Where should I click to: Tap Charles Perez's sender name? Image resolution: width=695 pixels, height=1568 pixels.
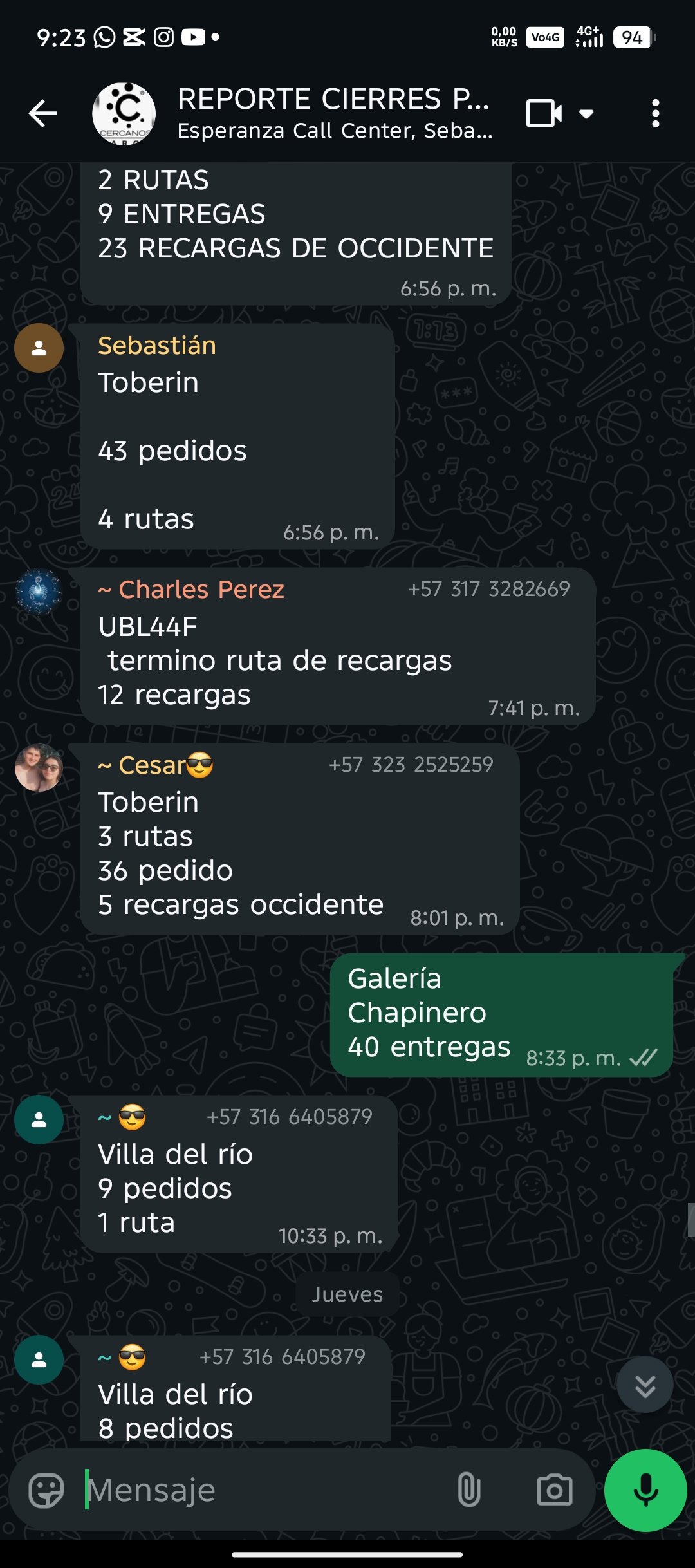point(200,590)
